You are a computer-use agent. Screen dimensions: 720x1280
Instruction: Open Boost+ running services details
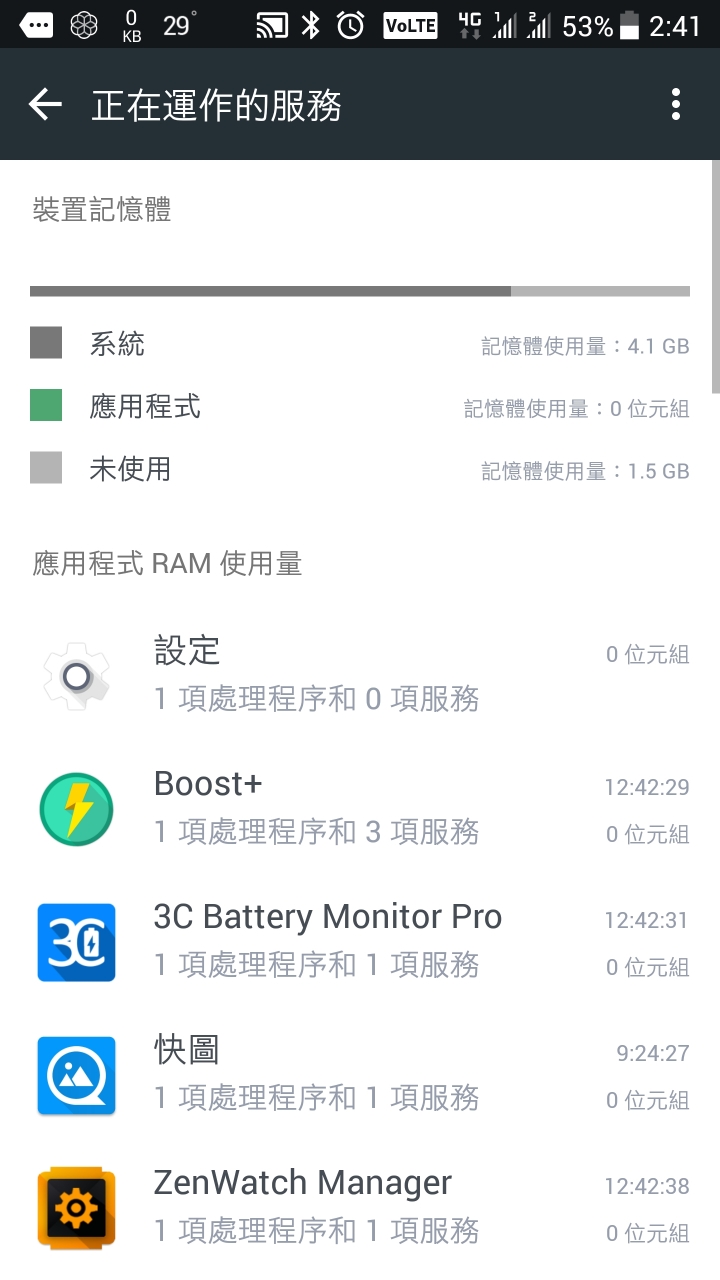pos(360,808)
